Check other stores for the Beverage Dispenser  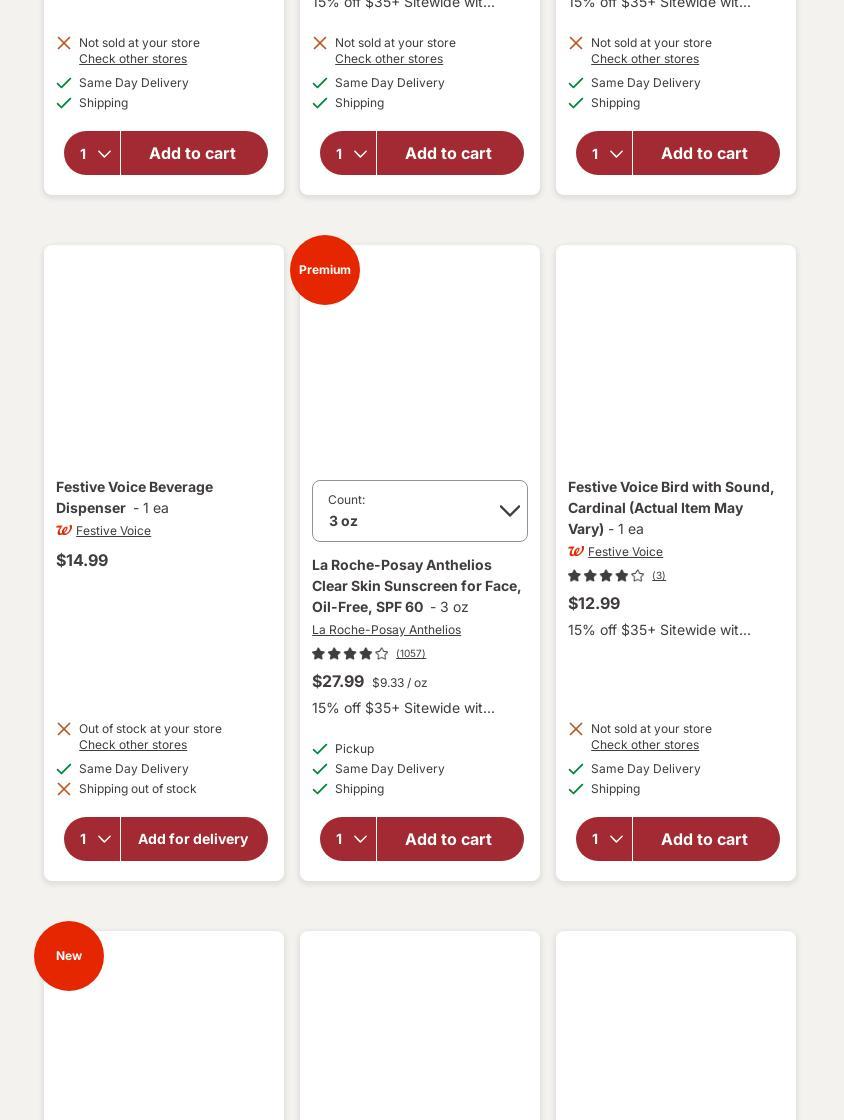click(x=133, y=745)
